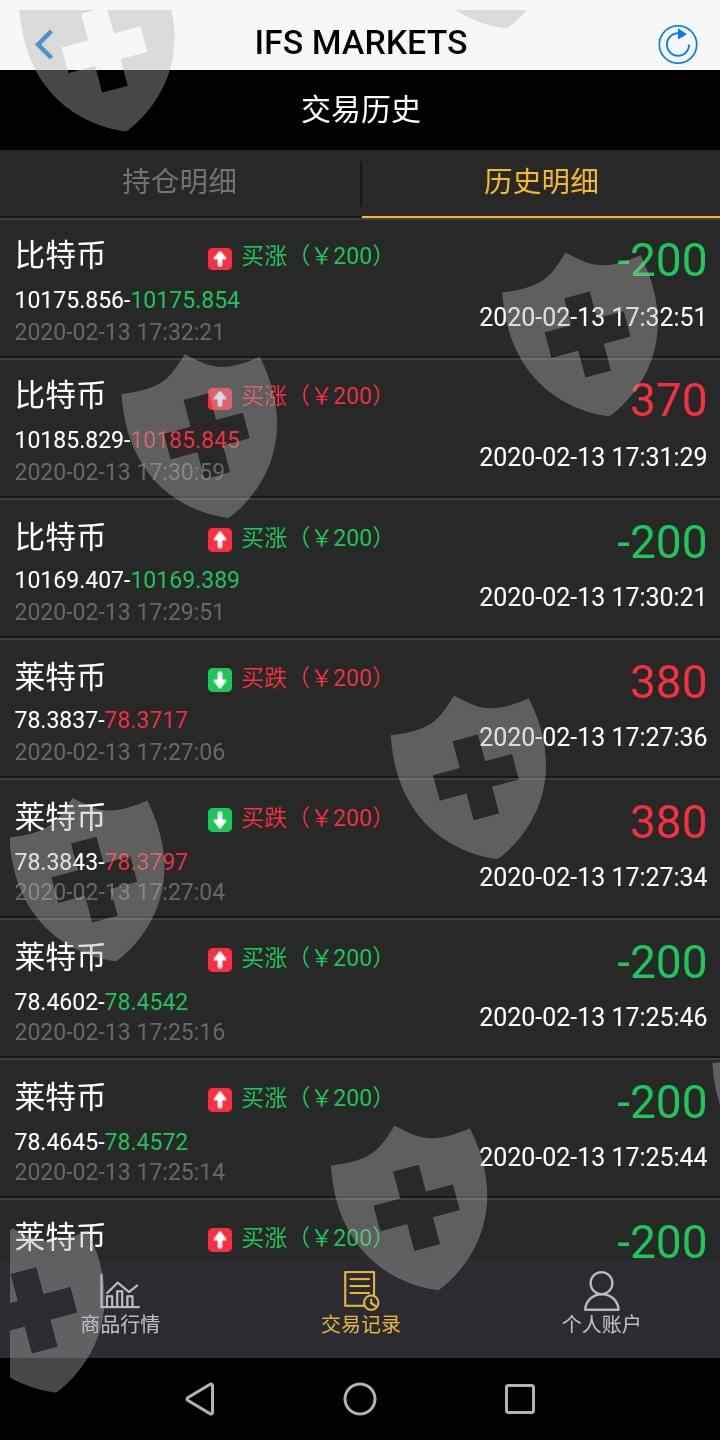The width and height of the screenshot is (720, 1440).
Task: Refresh the trade history
Action: point(677,44)
